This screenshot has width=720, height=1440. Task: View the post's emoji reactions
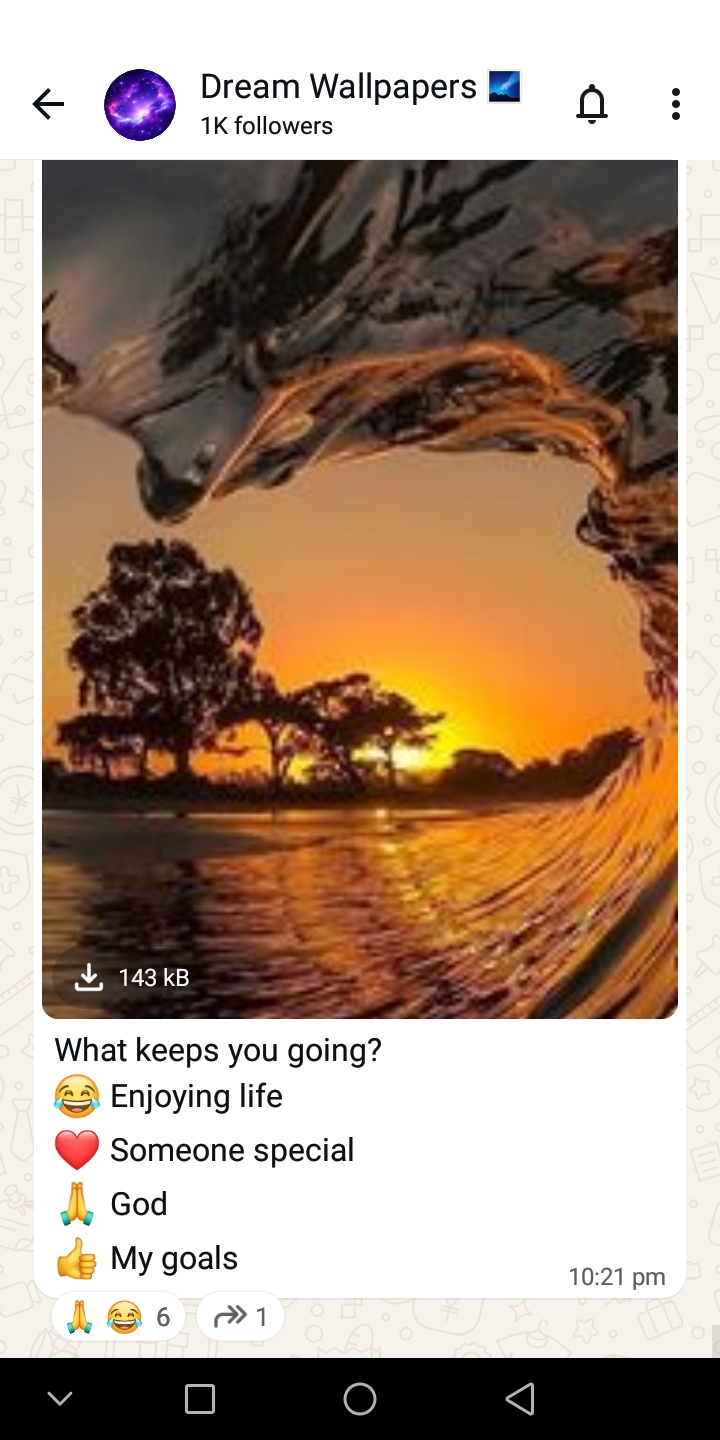pyautogui.click(x=118, y=1317)
